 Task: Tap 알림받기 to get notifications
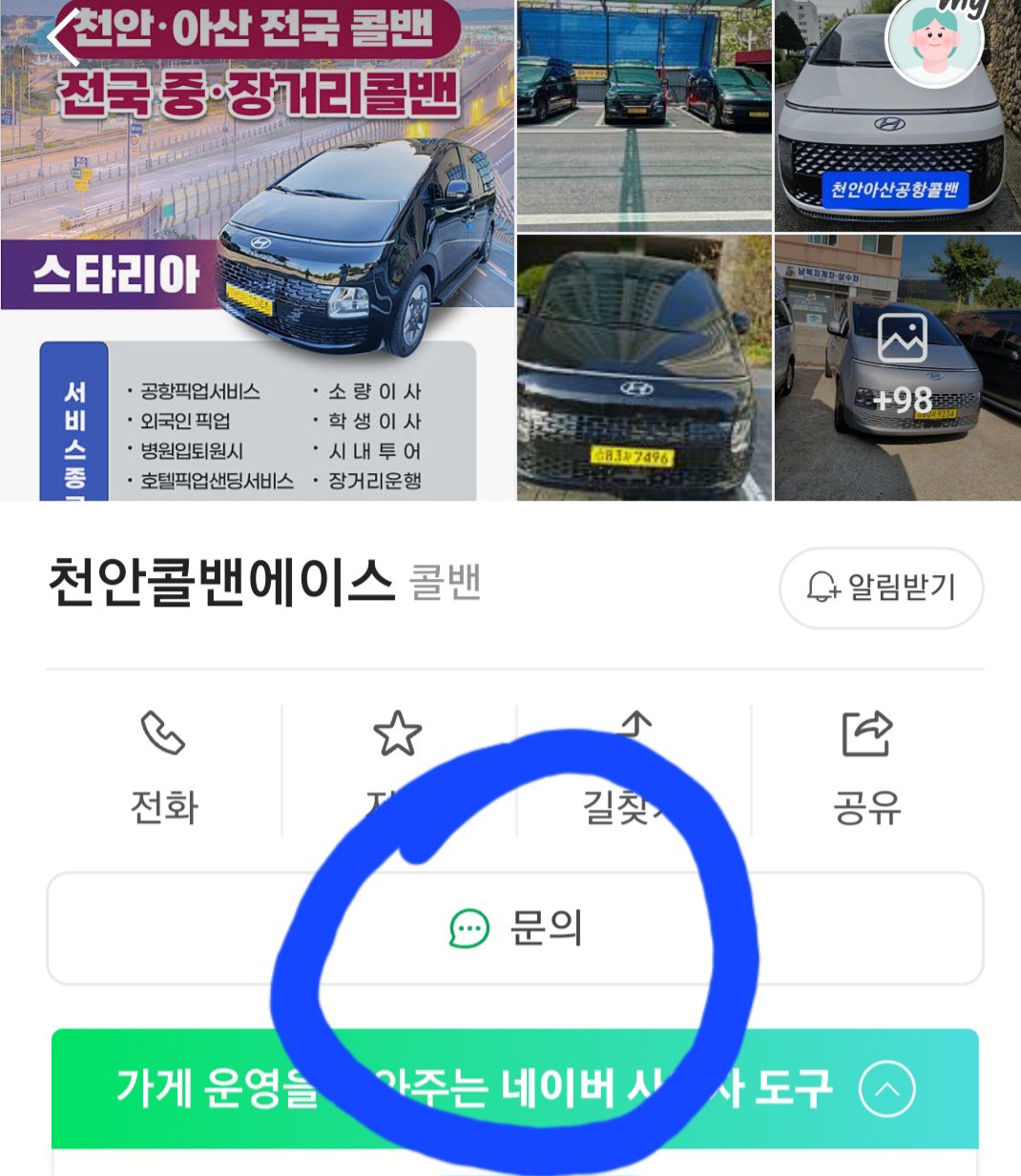881,588
